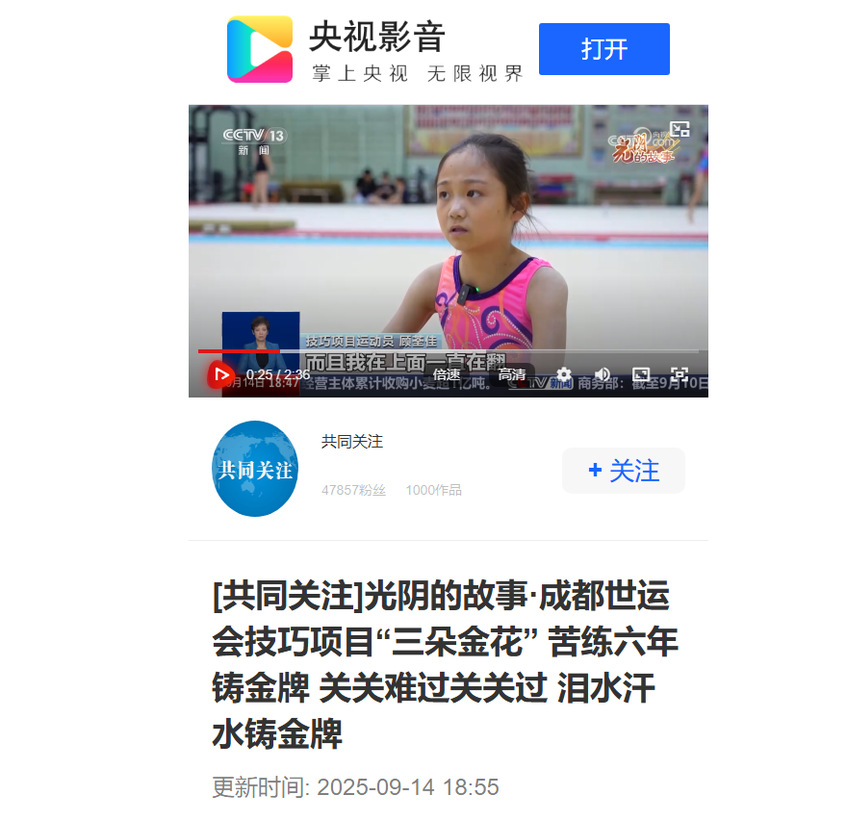This screenshot has height=821, width=849.
Task: Tap the cast screen icon atop the video
Action: point(680,129)
